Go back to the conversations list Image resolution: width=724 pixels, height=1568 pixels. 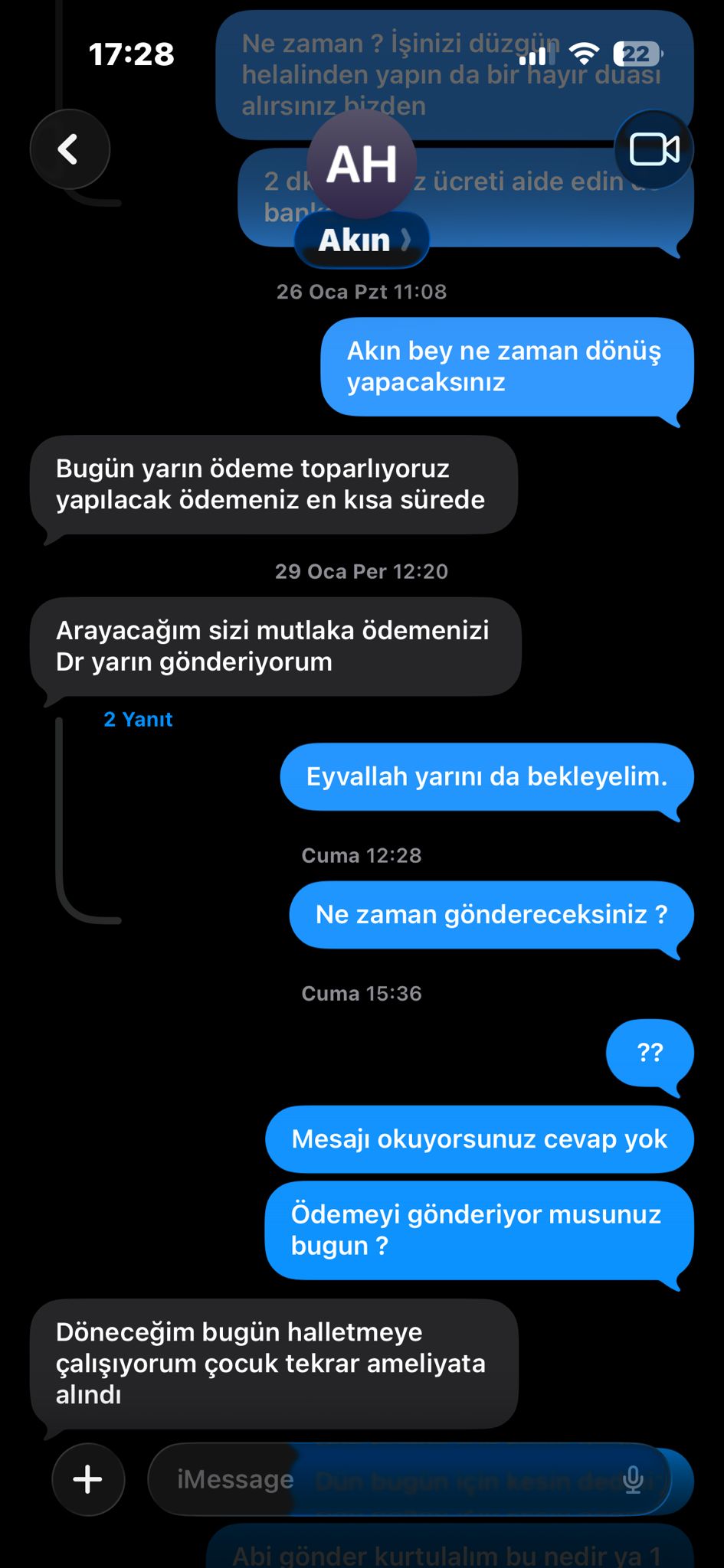(70, 149)
